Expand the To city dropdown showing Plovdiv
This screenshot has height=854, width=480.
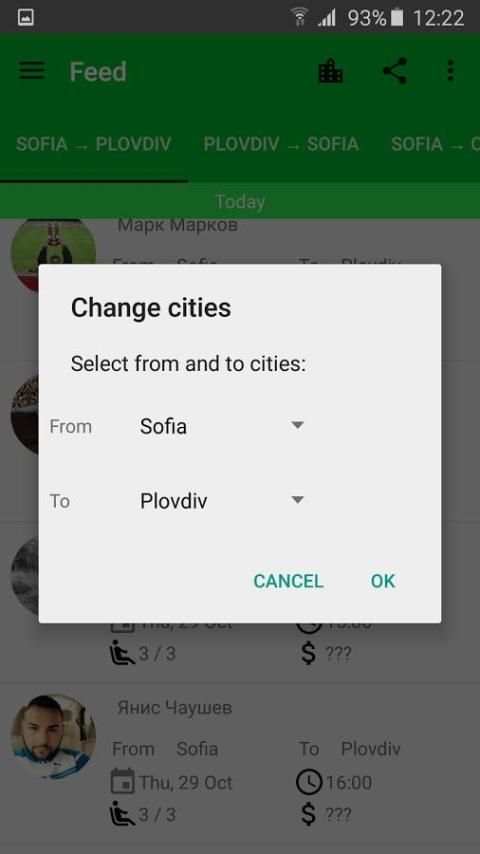(x=221, y=501)
